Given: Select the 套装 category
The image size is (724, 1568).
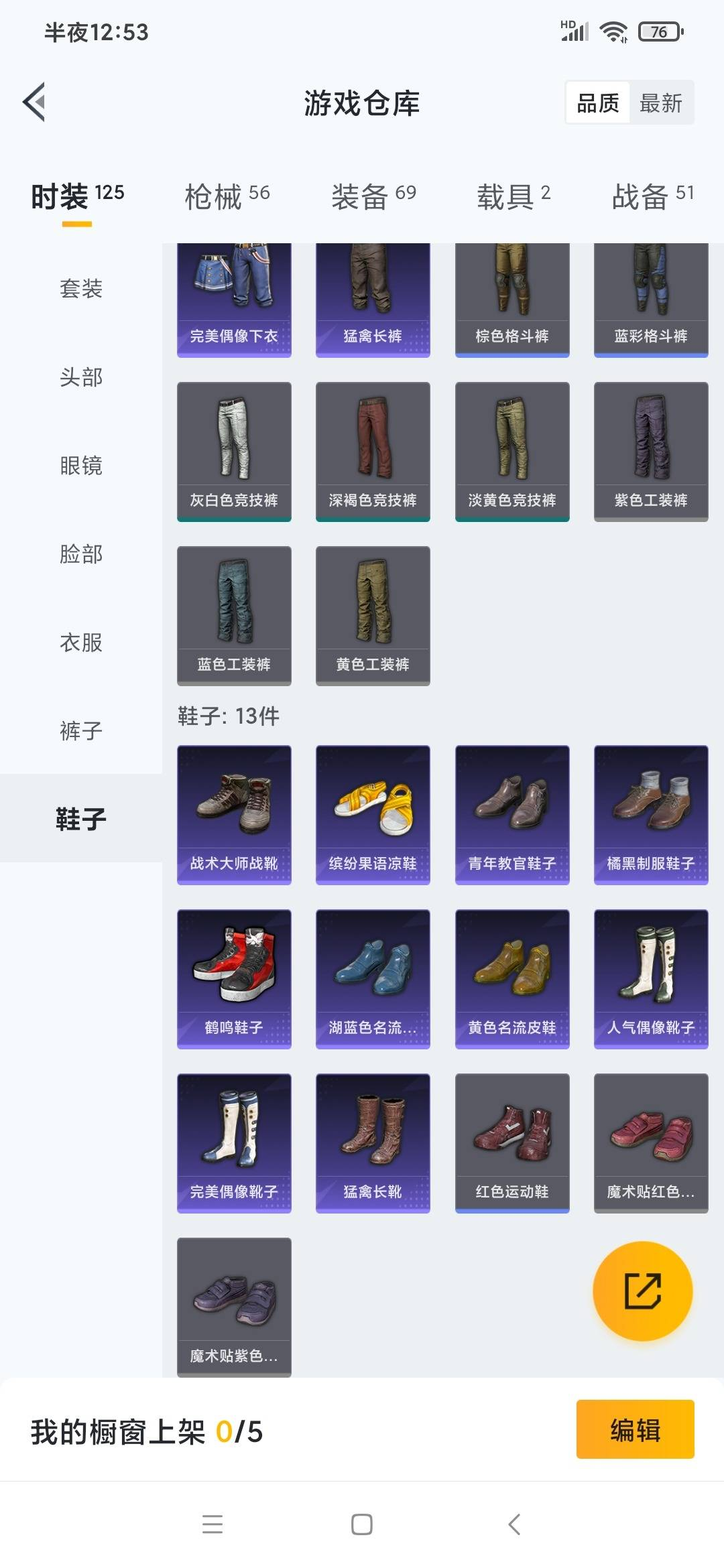Looking at the screenshot, I should (81, 289).
